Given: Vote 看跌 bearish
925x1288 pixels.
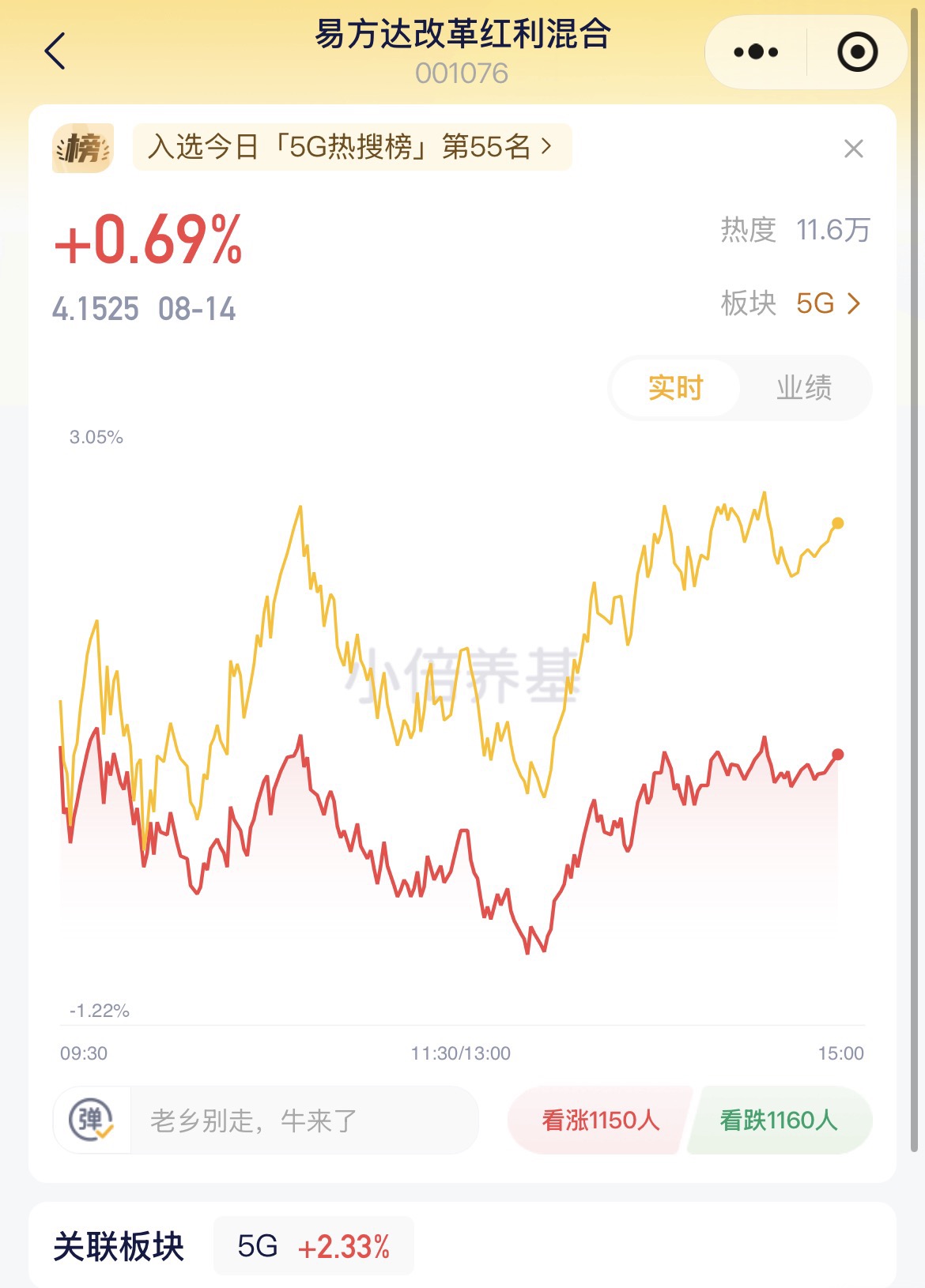Looking at the screenshot, I should tap(780, 1120).
